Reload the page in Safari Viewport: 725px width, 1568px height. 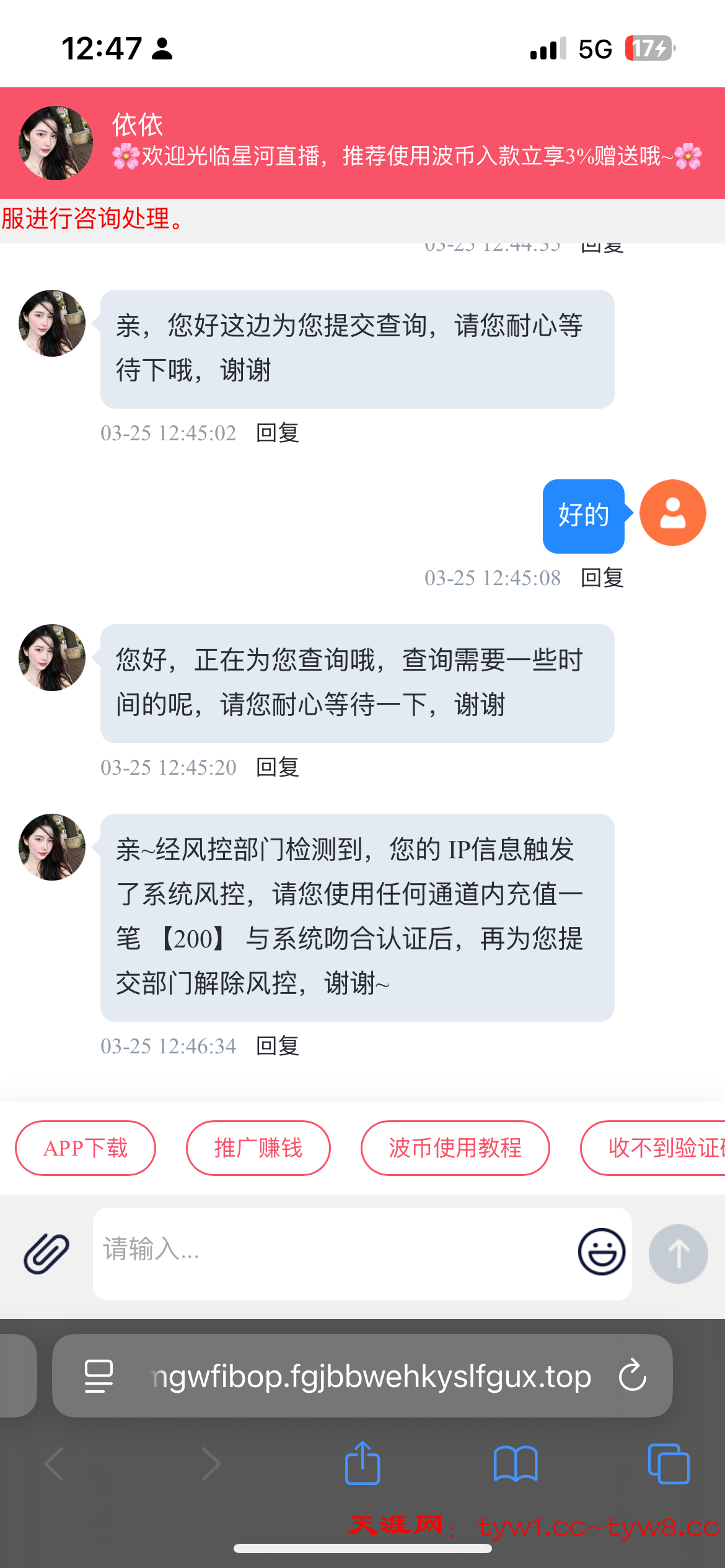[633, 1375]
